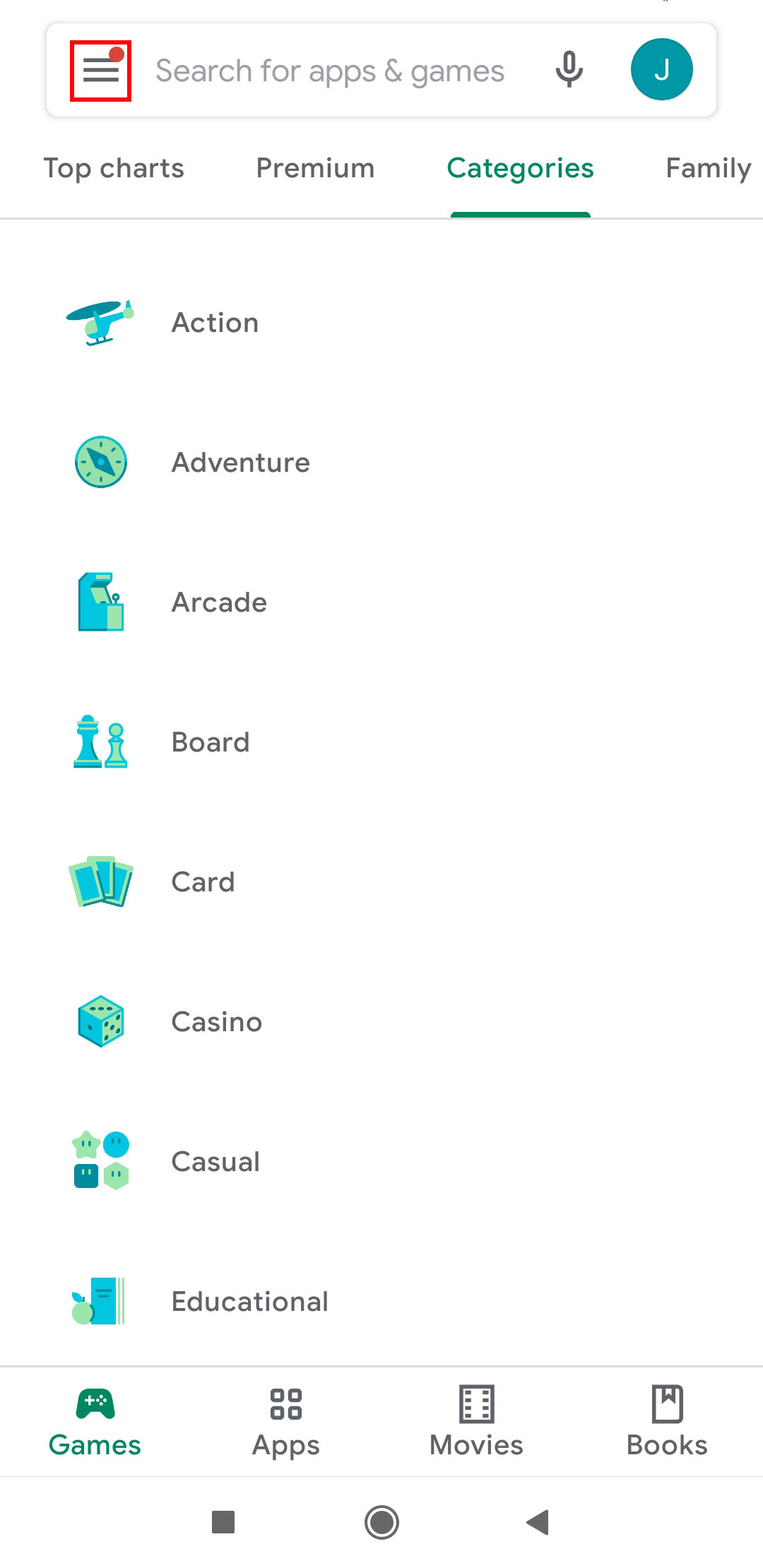Open the Action category
763x1568 pixels.
[215, 323]
